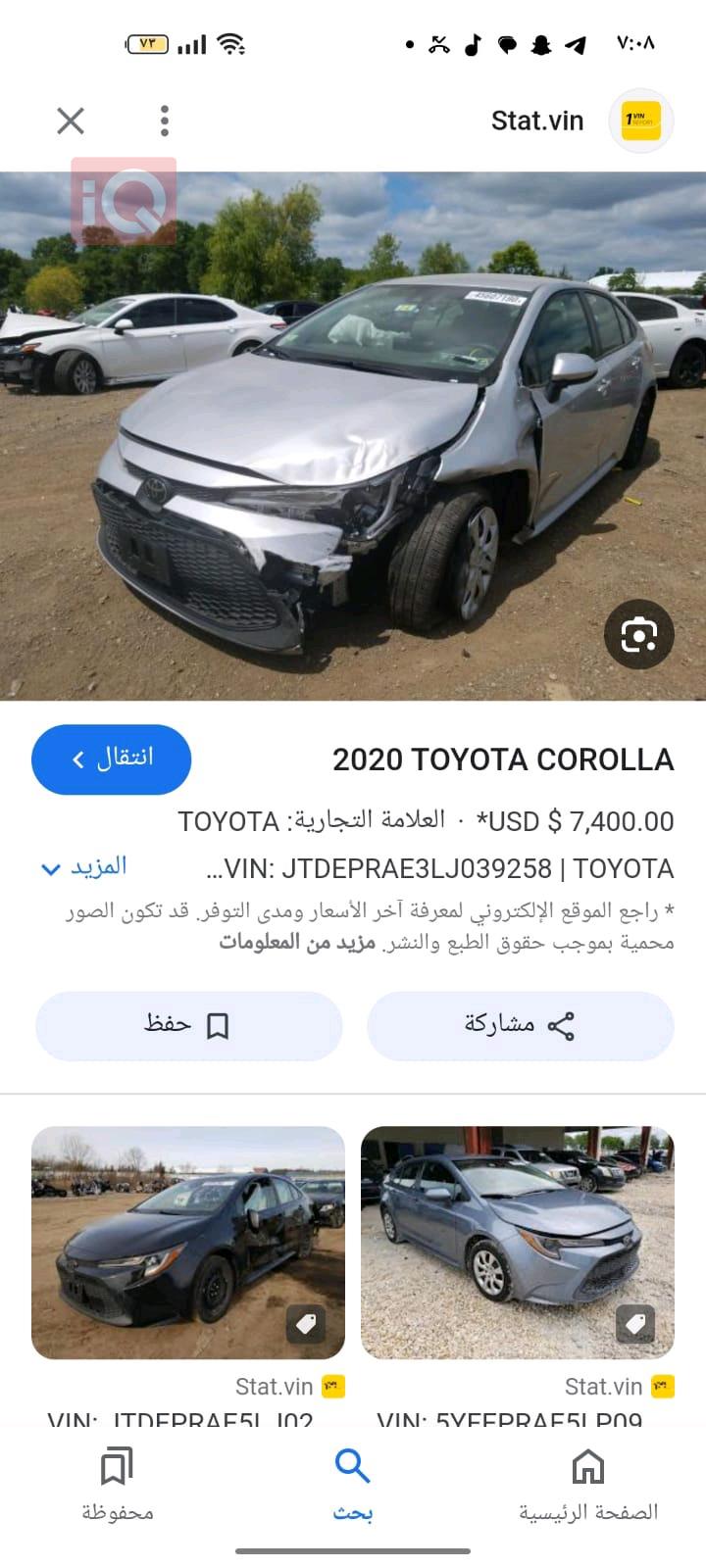Save the image with حفظ

[x=188, y=1025]
